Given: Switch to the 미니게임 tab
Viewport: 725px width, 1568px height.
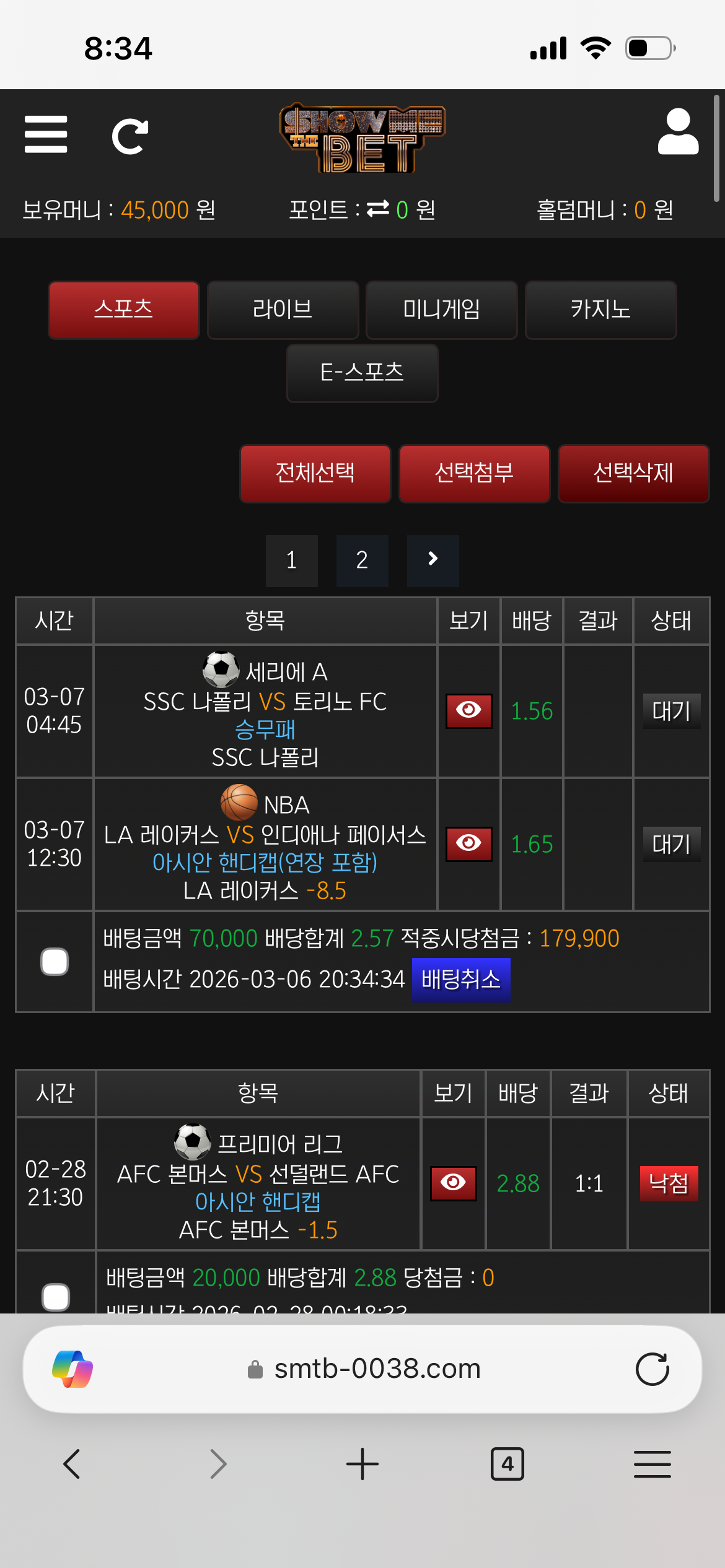Looking at the screenshot, I should pyautogui.click(x=441, y=310).
